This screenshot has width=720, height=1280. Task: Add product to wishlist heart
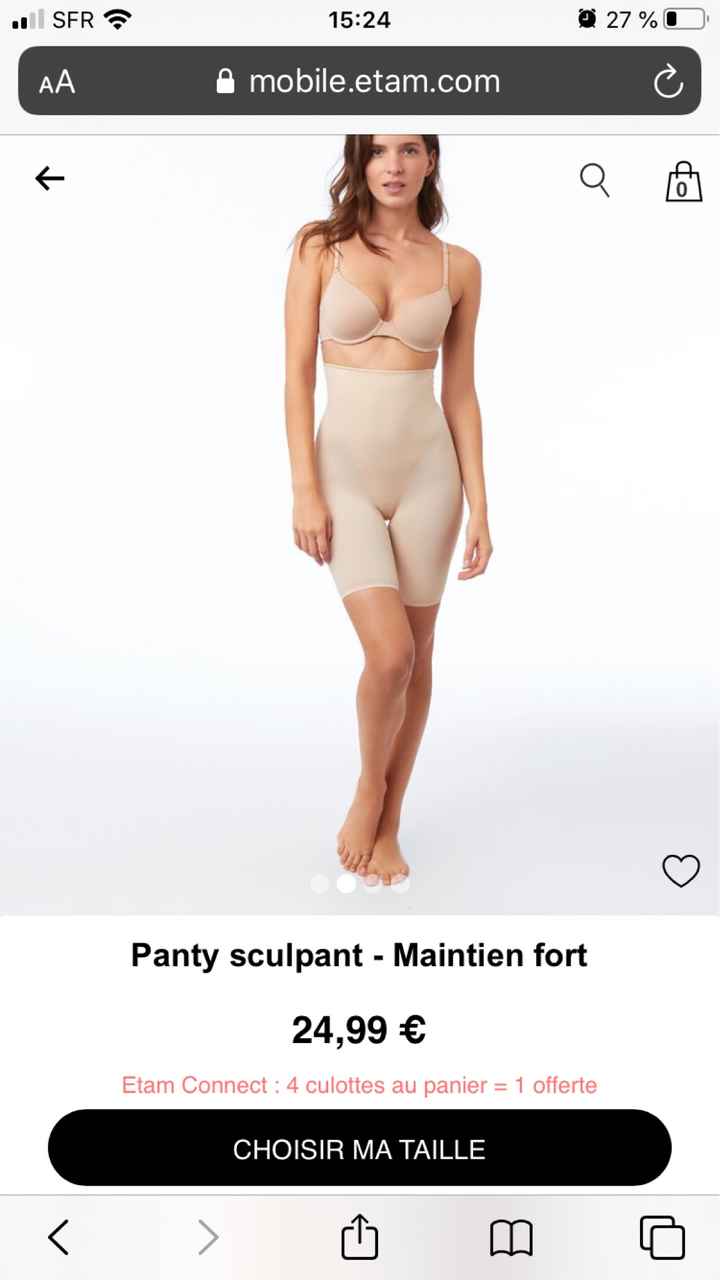click(681, 871)
